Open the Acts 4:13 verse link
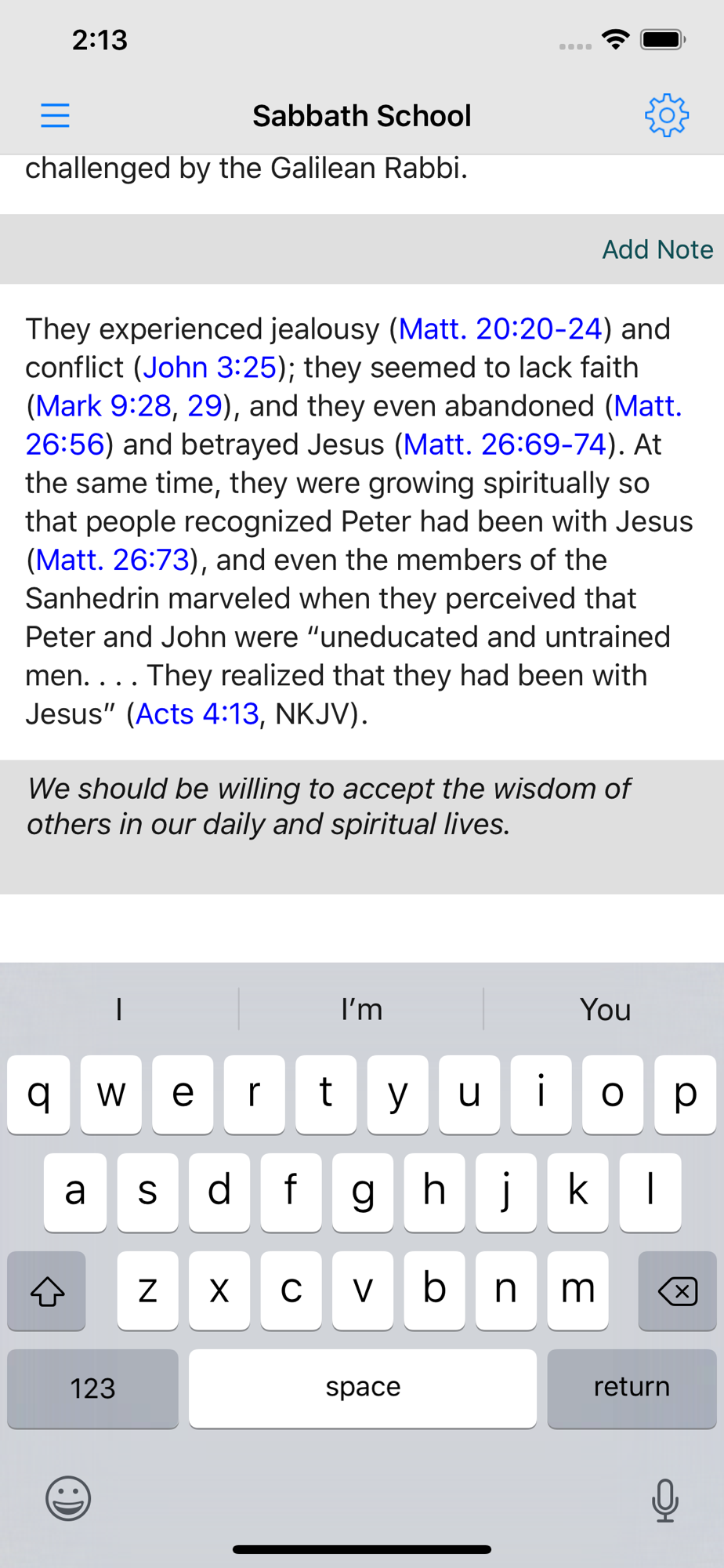 [197, 713]
